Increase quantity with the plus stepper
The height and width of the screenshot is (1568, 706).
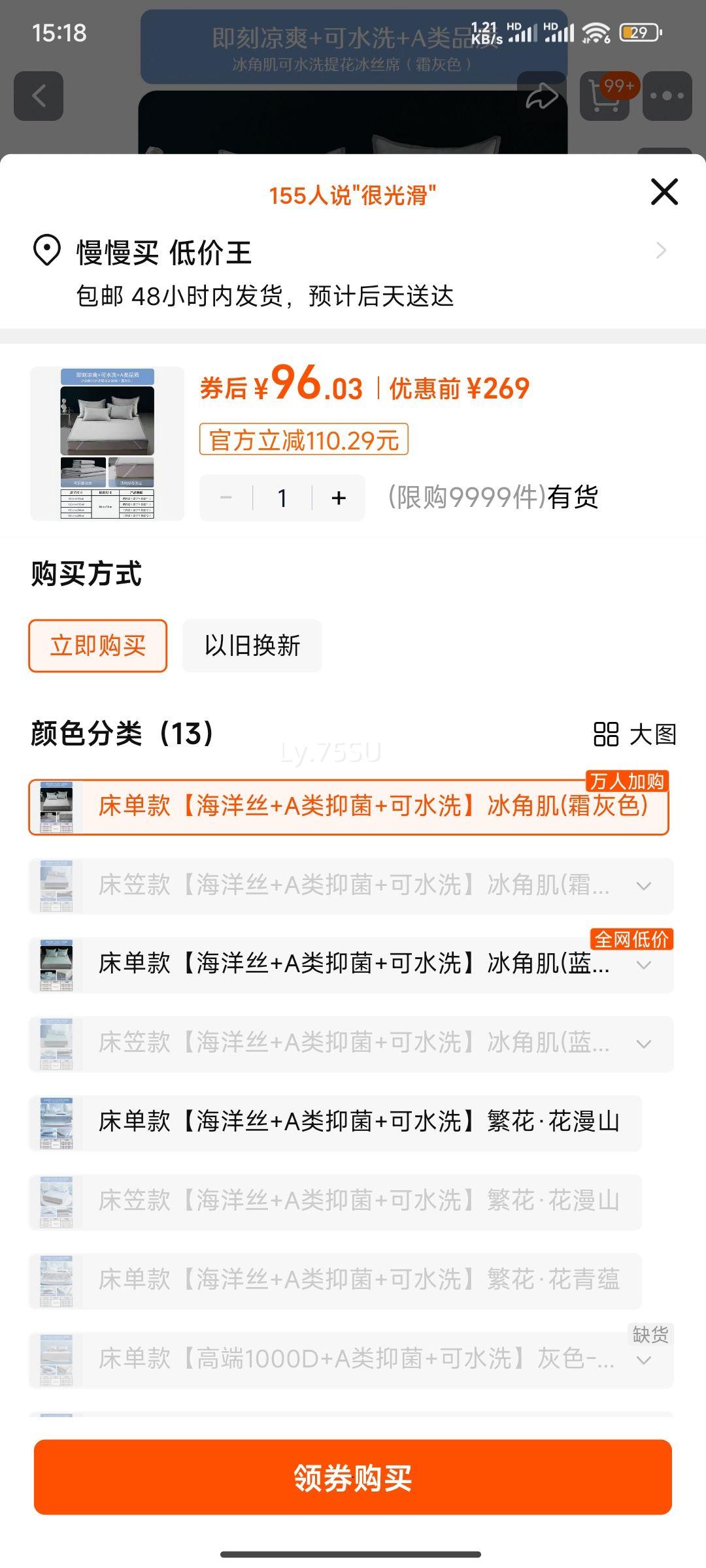tap(338, 497)
